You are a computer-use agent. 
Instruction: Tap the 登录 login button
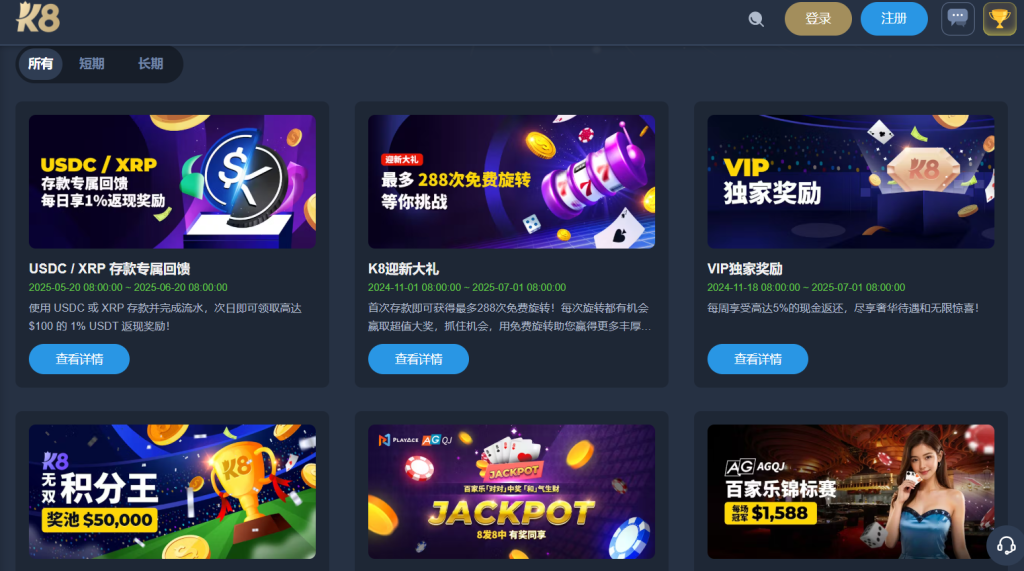(818, 19)
